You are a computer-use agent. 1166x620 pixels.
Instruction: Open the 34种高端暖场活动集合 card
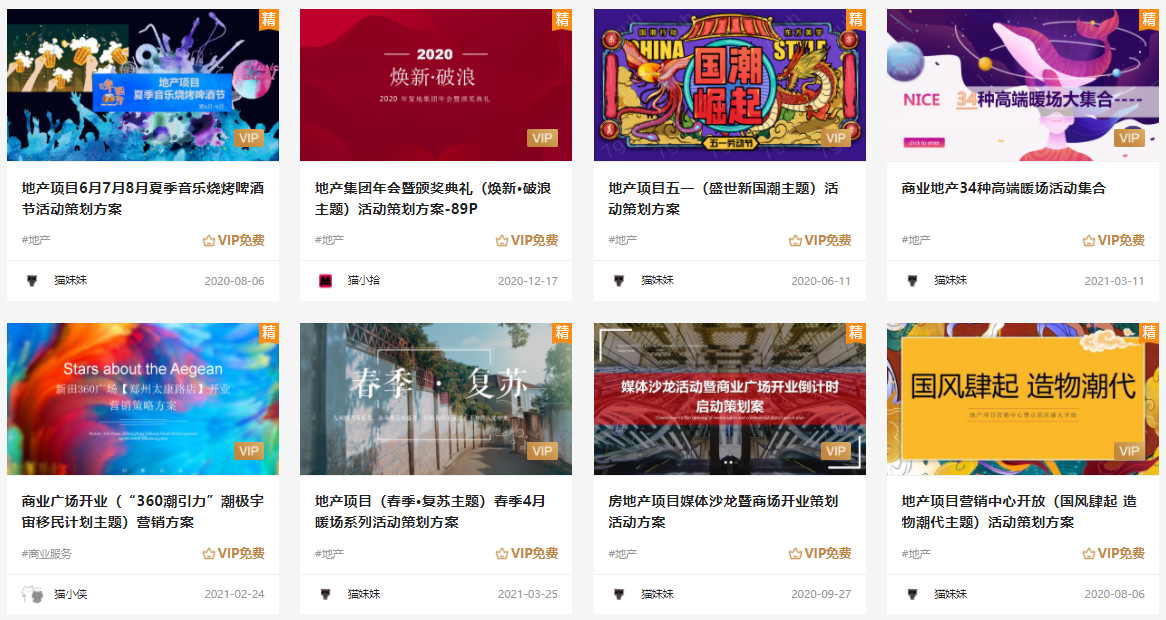(1003, 188)
